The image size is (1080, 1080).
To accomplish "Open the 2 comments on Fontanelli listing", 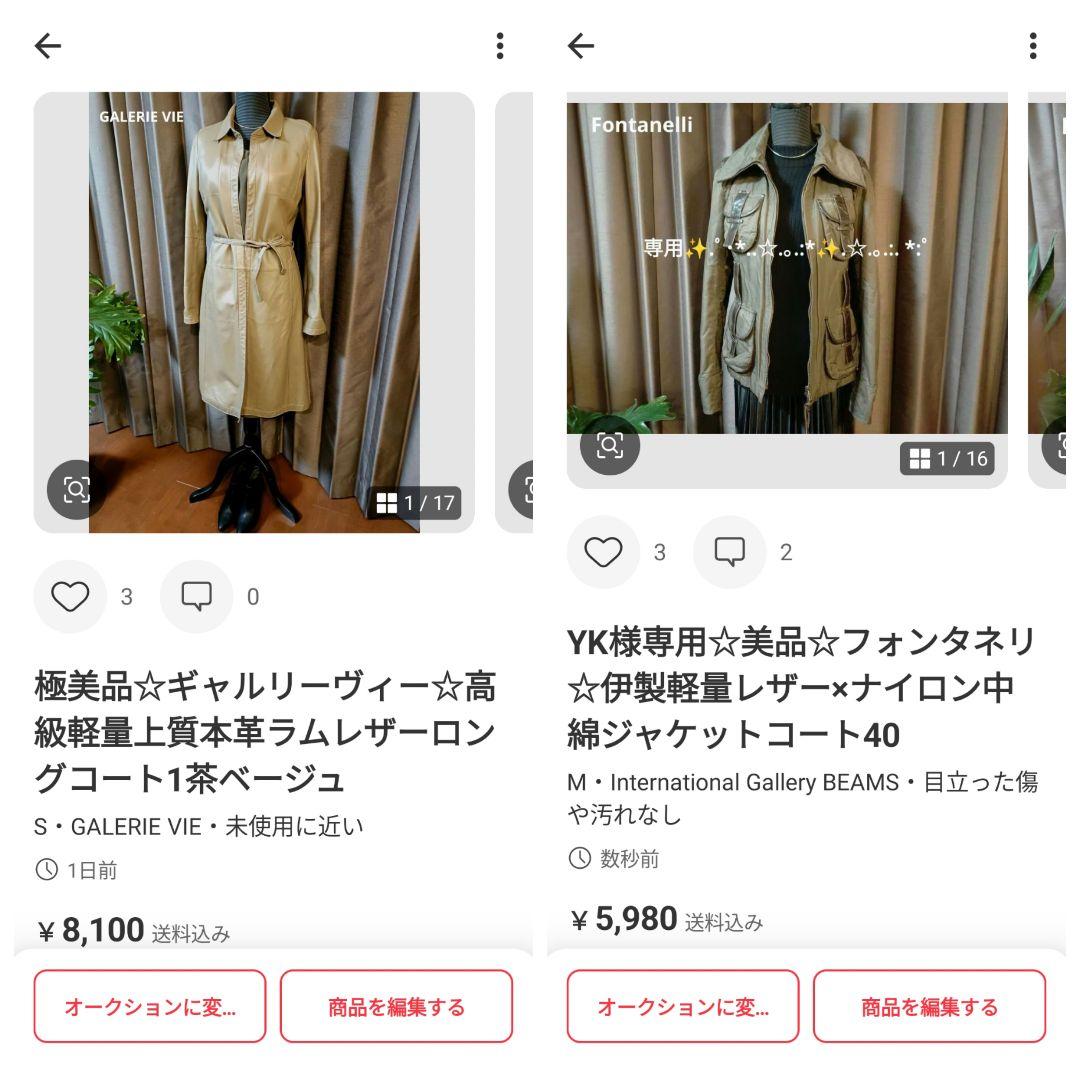I will (730, 552).
